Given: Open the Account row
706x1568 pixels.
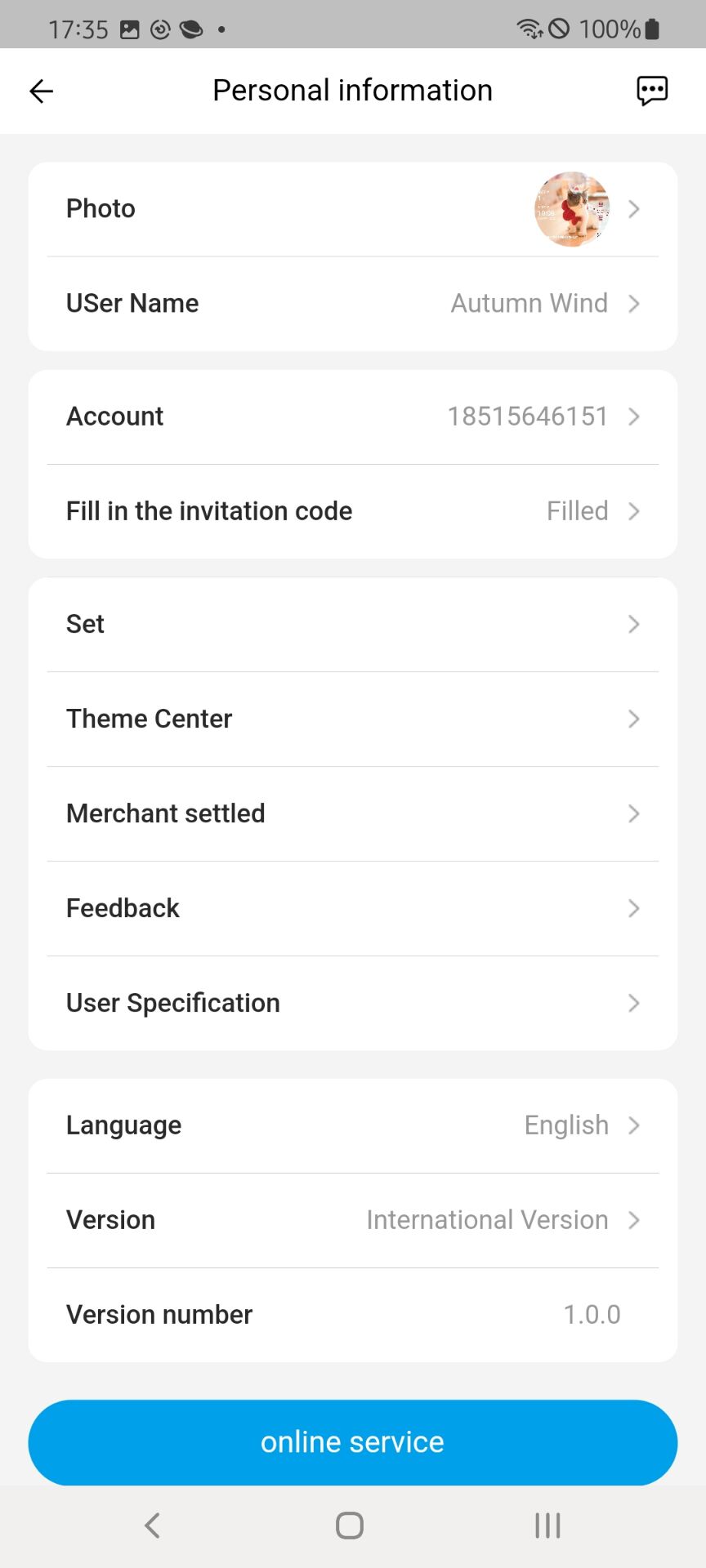Looking at the screenshot, I should [x=353, y=416].
